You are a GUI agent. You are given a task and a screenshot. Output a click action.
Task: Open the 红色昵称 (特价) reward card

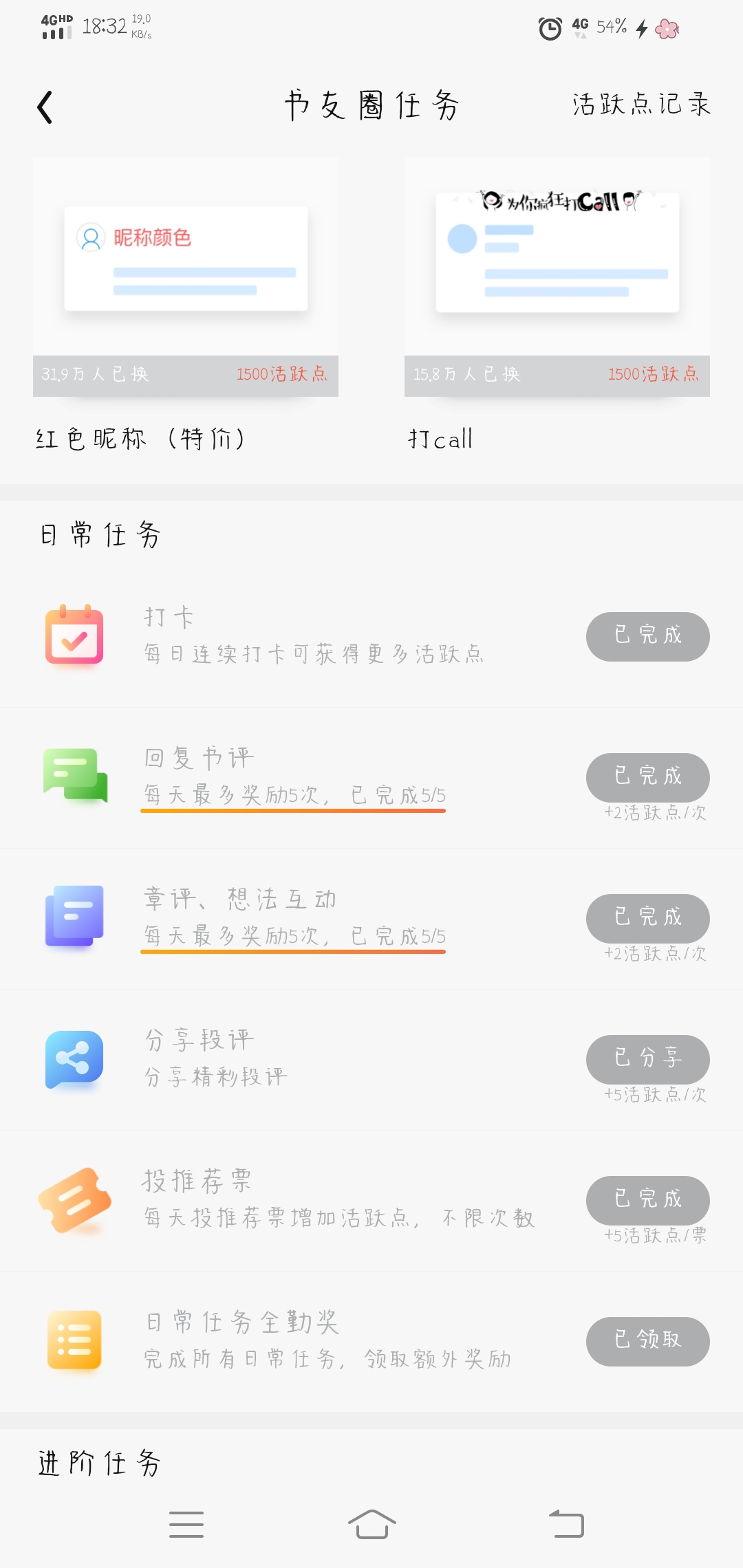pyautogui.click(x=186, y=276)
